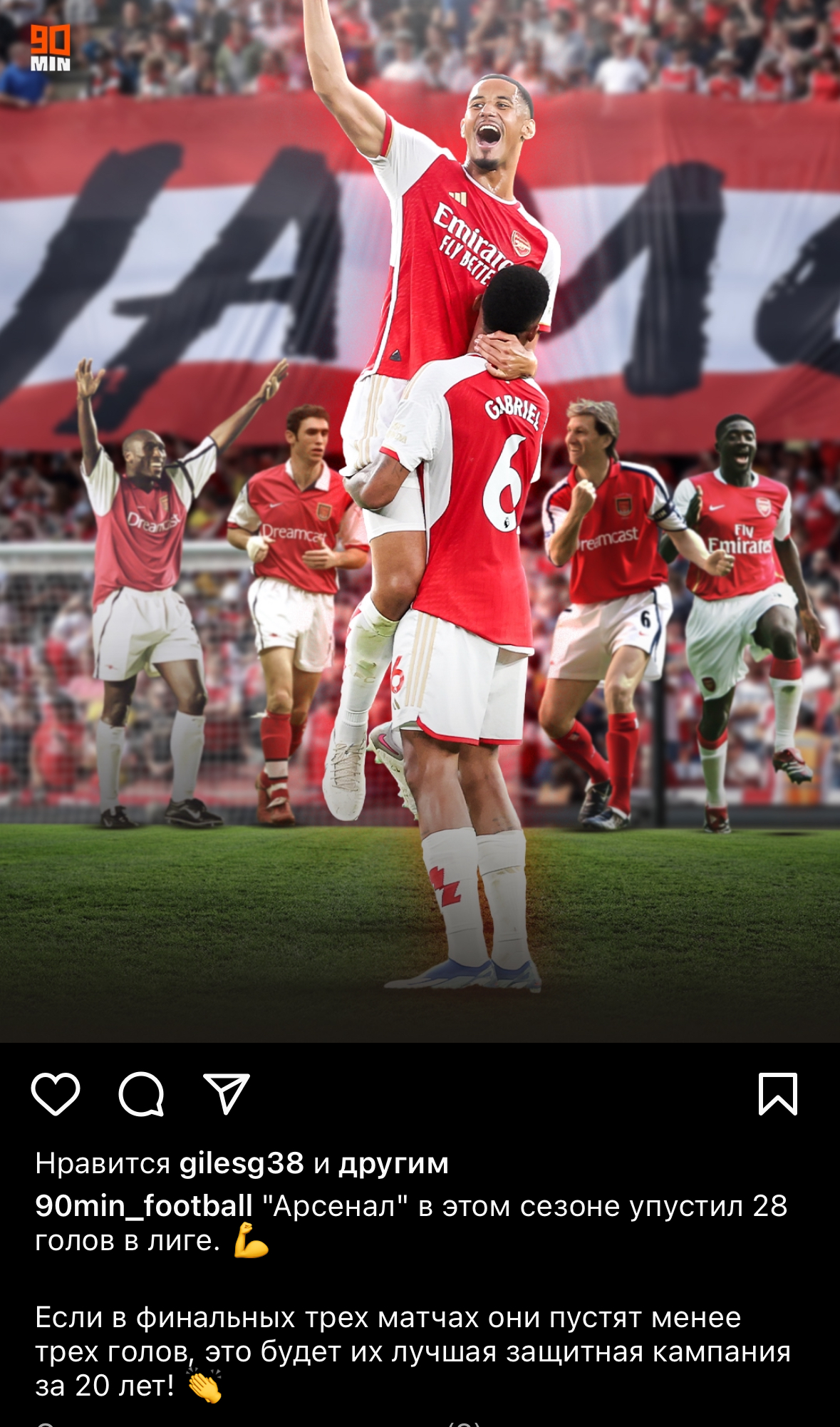Open comments on the post

click(x=141, y=1093)
